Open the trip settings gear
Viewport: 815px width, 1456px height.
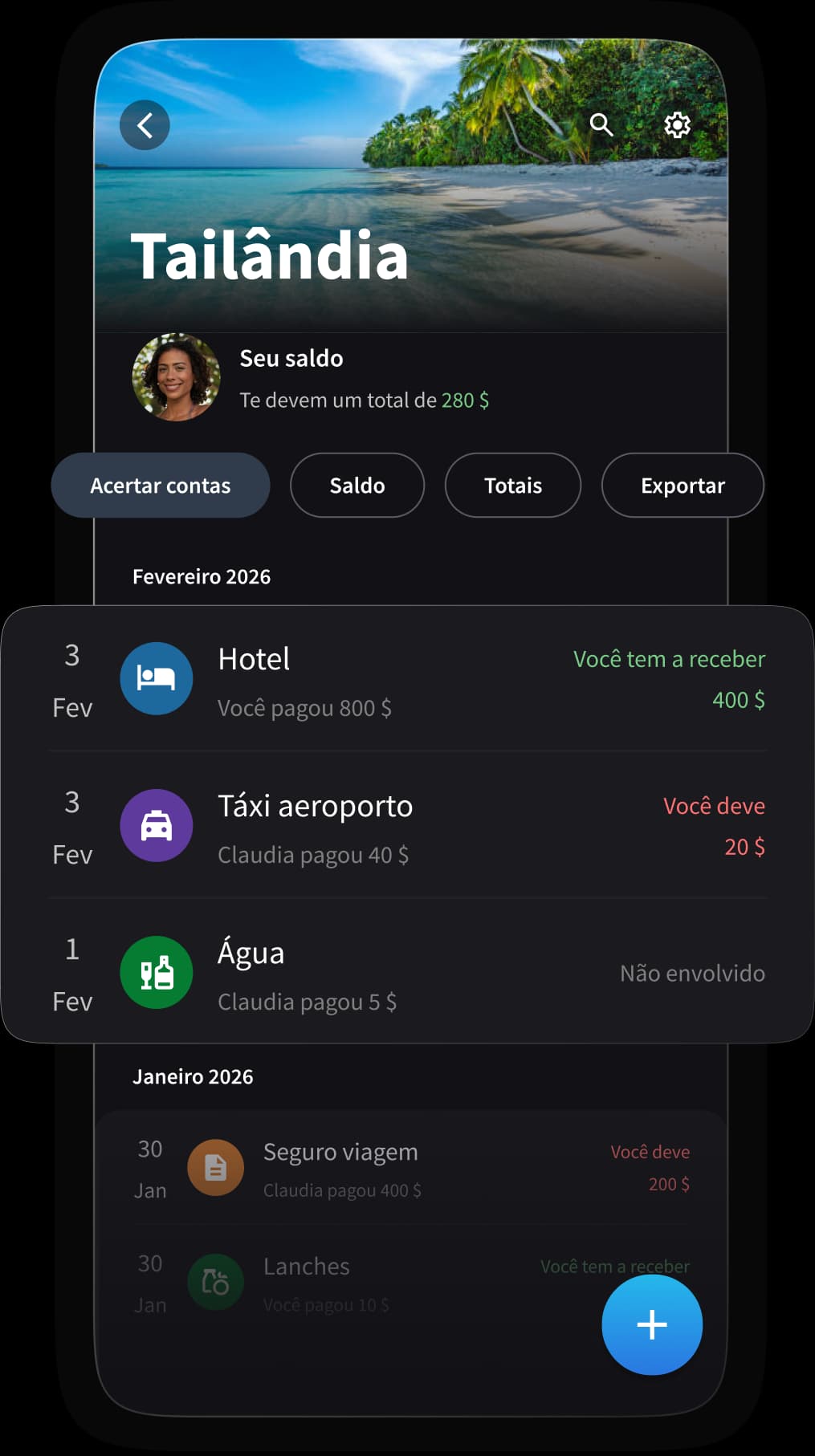(x=677, y=124)
